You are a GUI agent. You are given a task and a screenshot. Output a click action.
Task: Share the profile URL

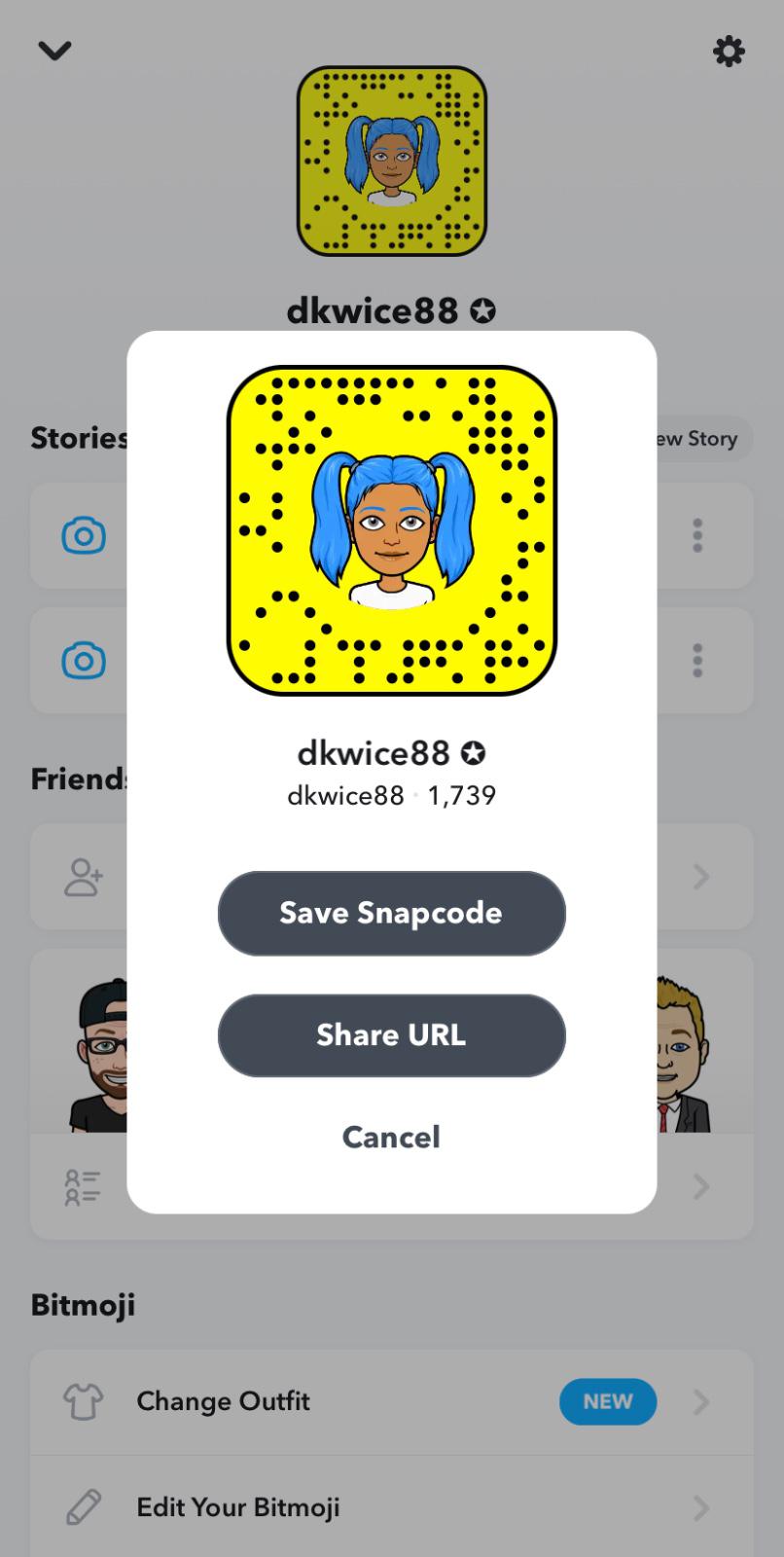(x=391, y=1034)
